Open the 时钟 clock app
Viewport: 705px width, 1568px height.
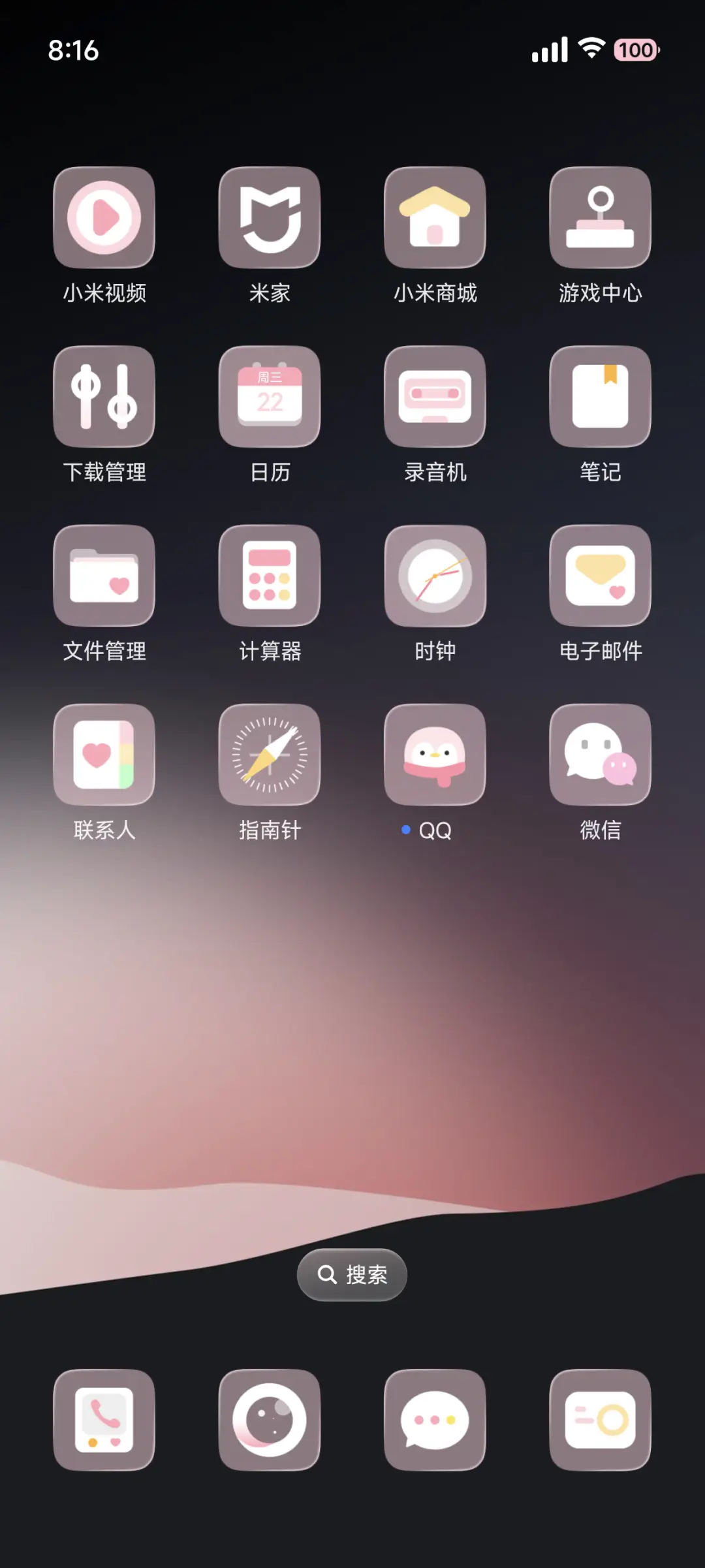435,576
